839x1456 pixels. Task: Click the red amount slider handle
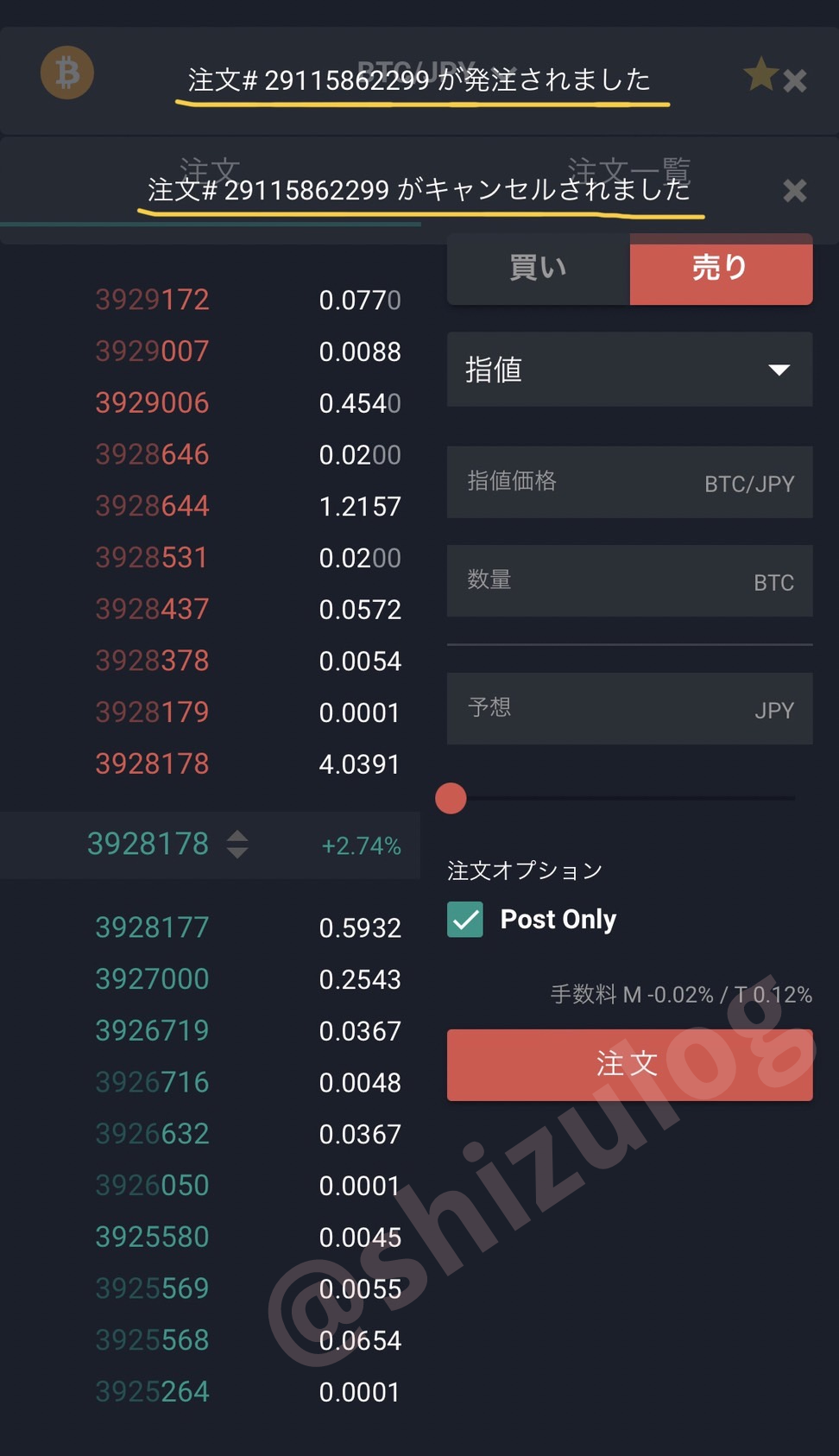click(x=450, y=799)
